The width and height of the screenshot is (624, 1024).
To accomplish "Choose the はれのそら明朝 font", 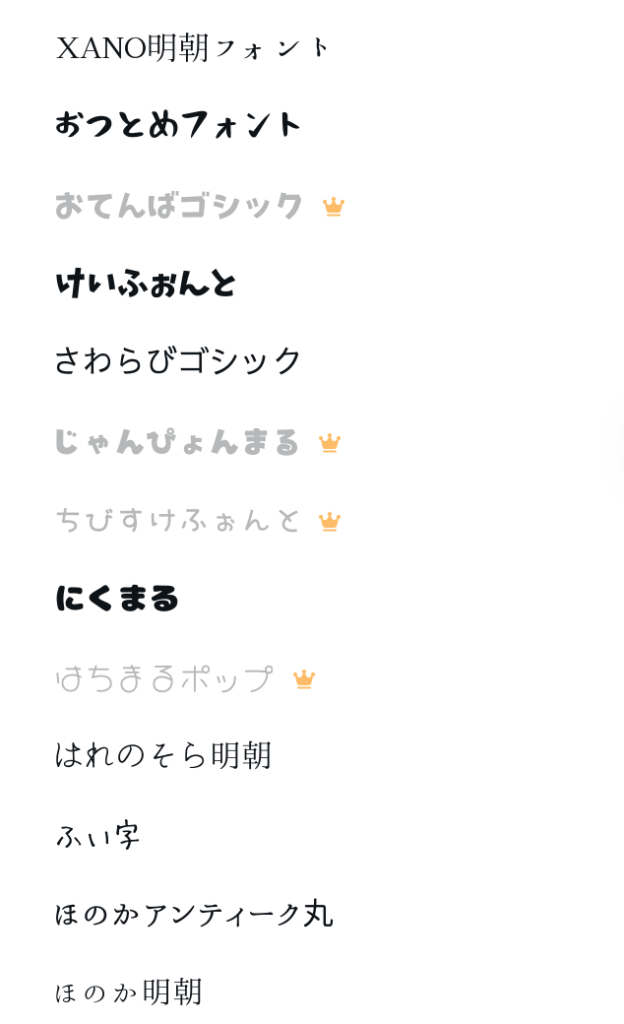I will (163, 755).
